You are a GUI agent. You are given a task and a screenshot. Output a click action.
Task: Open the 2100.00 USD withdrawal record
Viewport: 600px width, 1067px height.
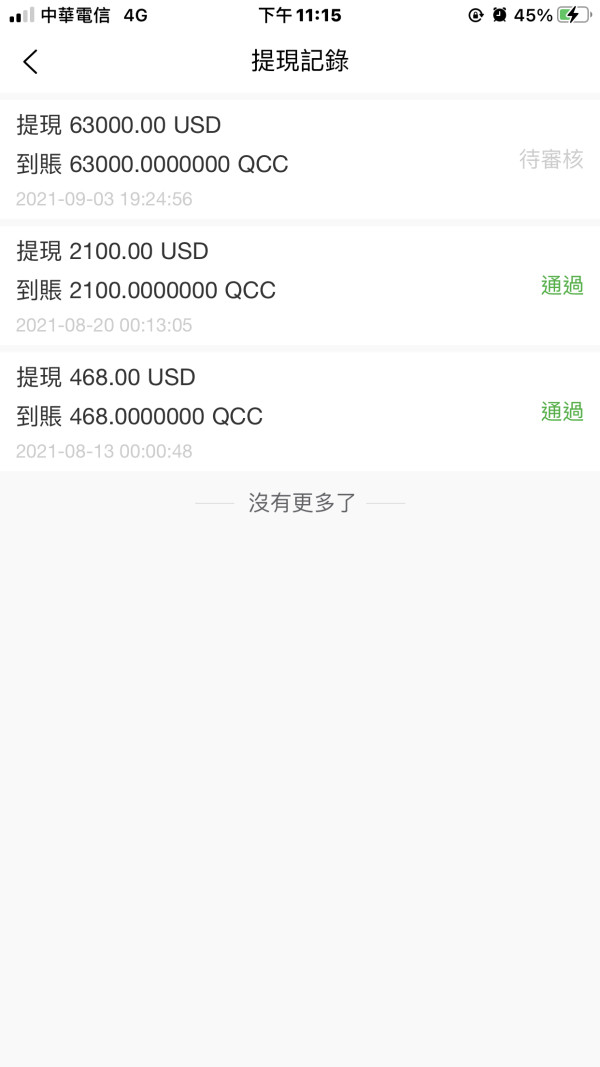click(x=300, y=286)
